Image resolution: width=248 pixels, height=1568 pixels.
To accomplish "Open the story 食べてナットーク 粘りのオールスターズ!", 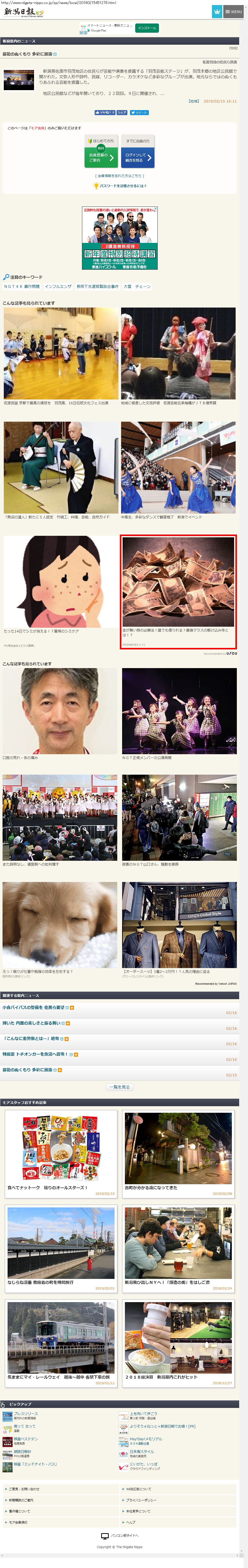I will [x=47, y=1187].
